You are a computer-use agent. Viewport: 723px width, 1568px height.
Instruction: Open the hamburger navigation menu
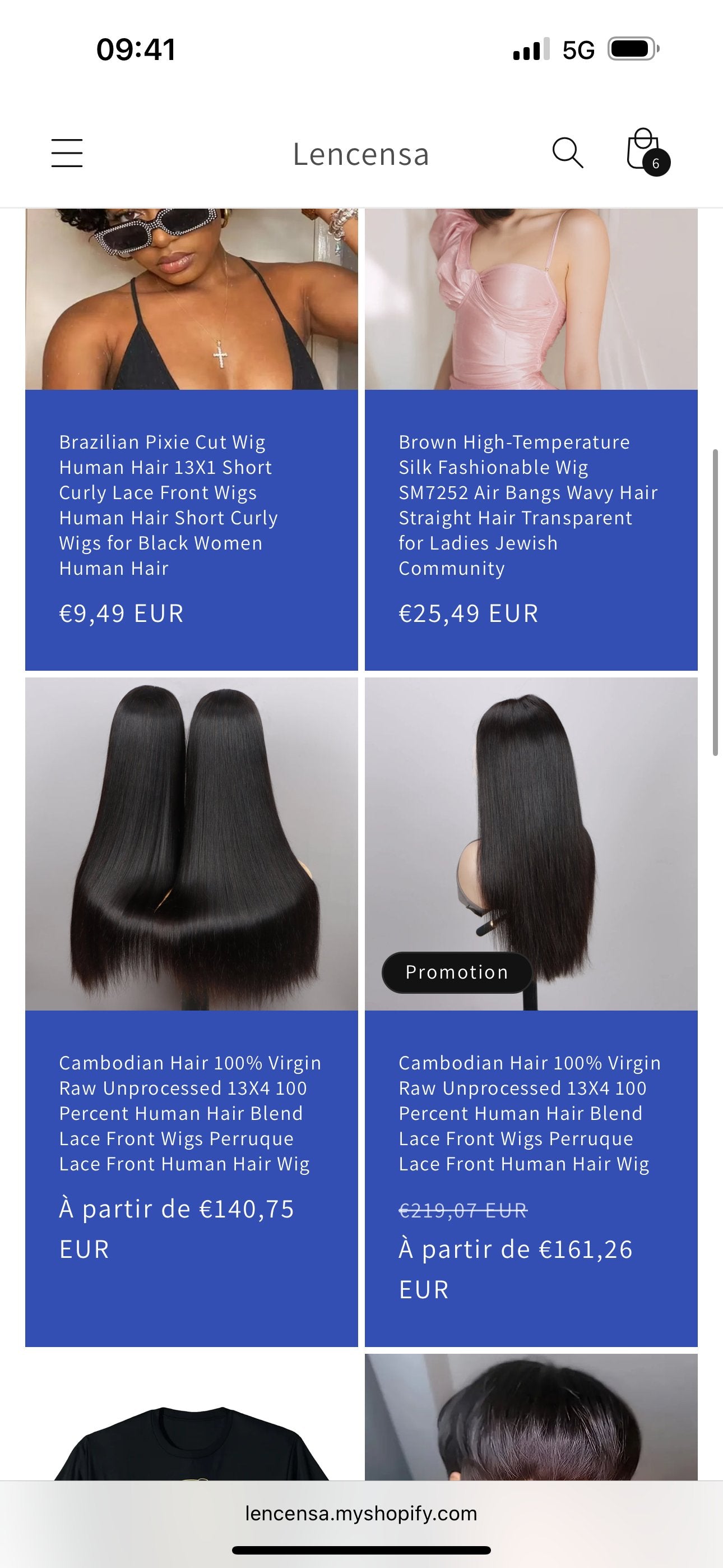point(67,153)
